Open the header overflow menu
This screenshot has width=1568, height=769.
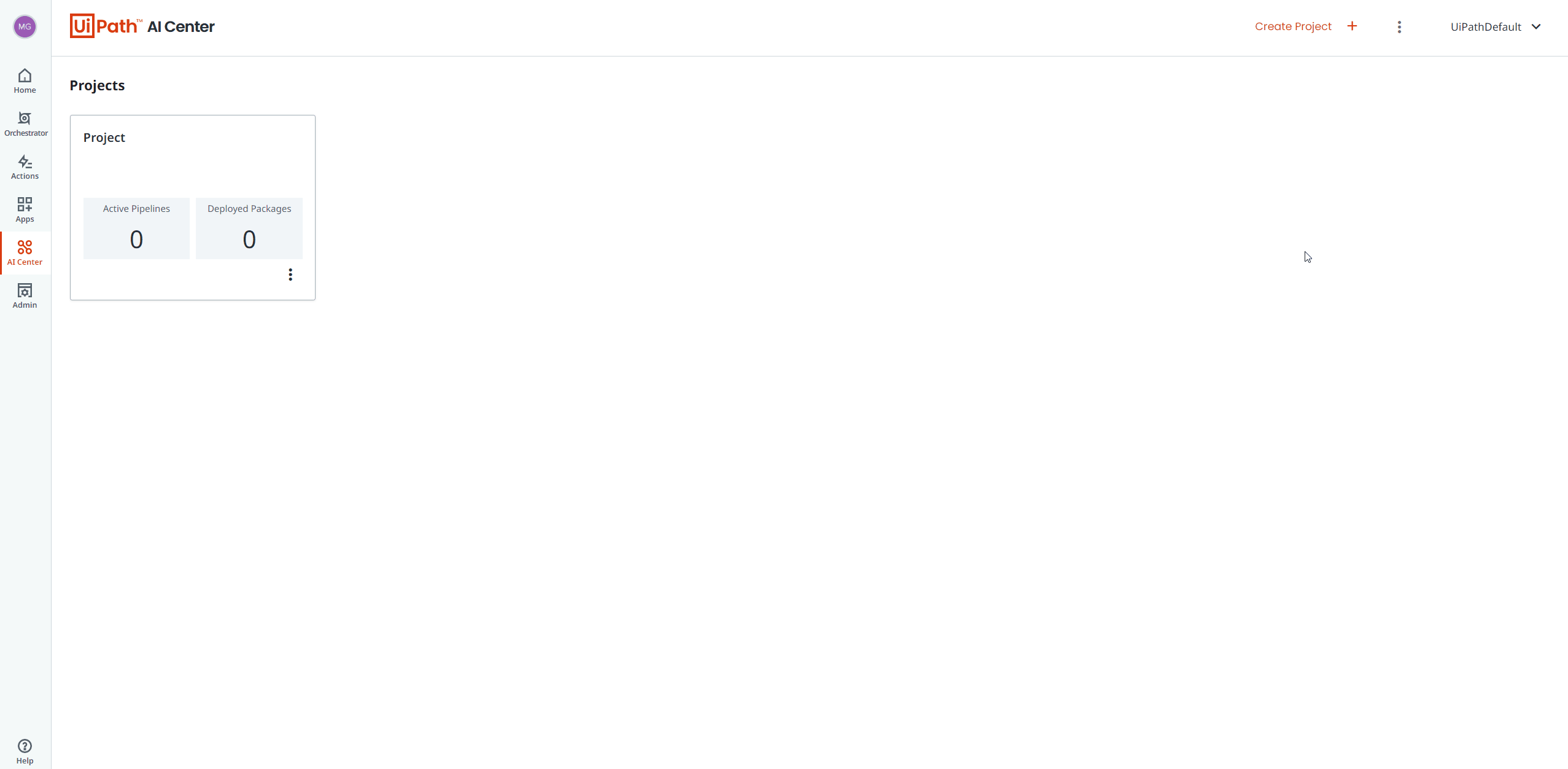[1399, 27]
